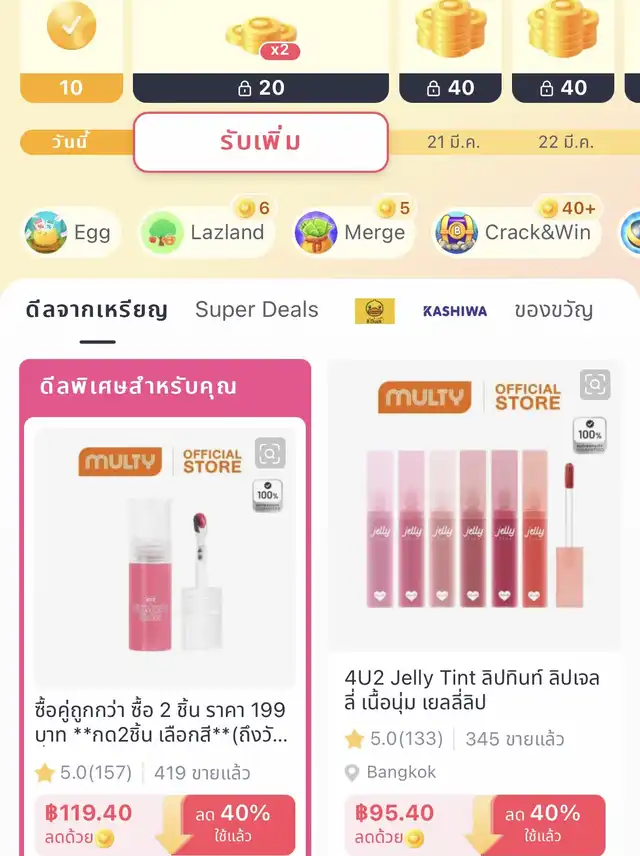
Task: Switch to the Super Deals tab
Action: pos(257,310)
